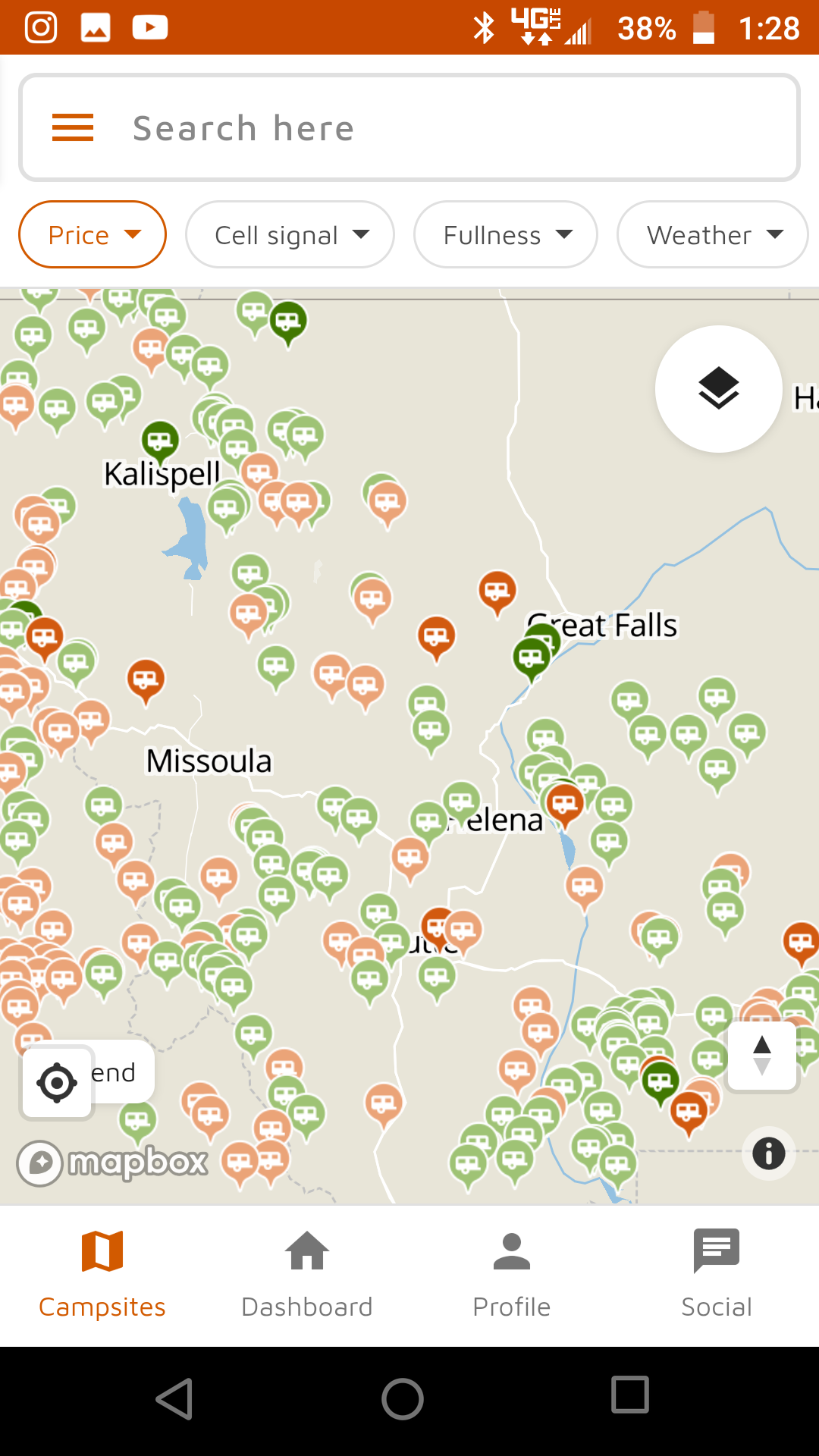Image resolution: width=819 pixels, height=1456 pixels.
Task: Tap the Search here field
Action: pyautogui.click(x=455, y=127)
